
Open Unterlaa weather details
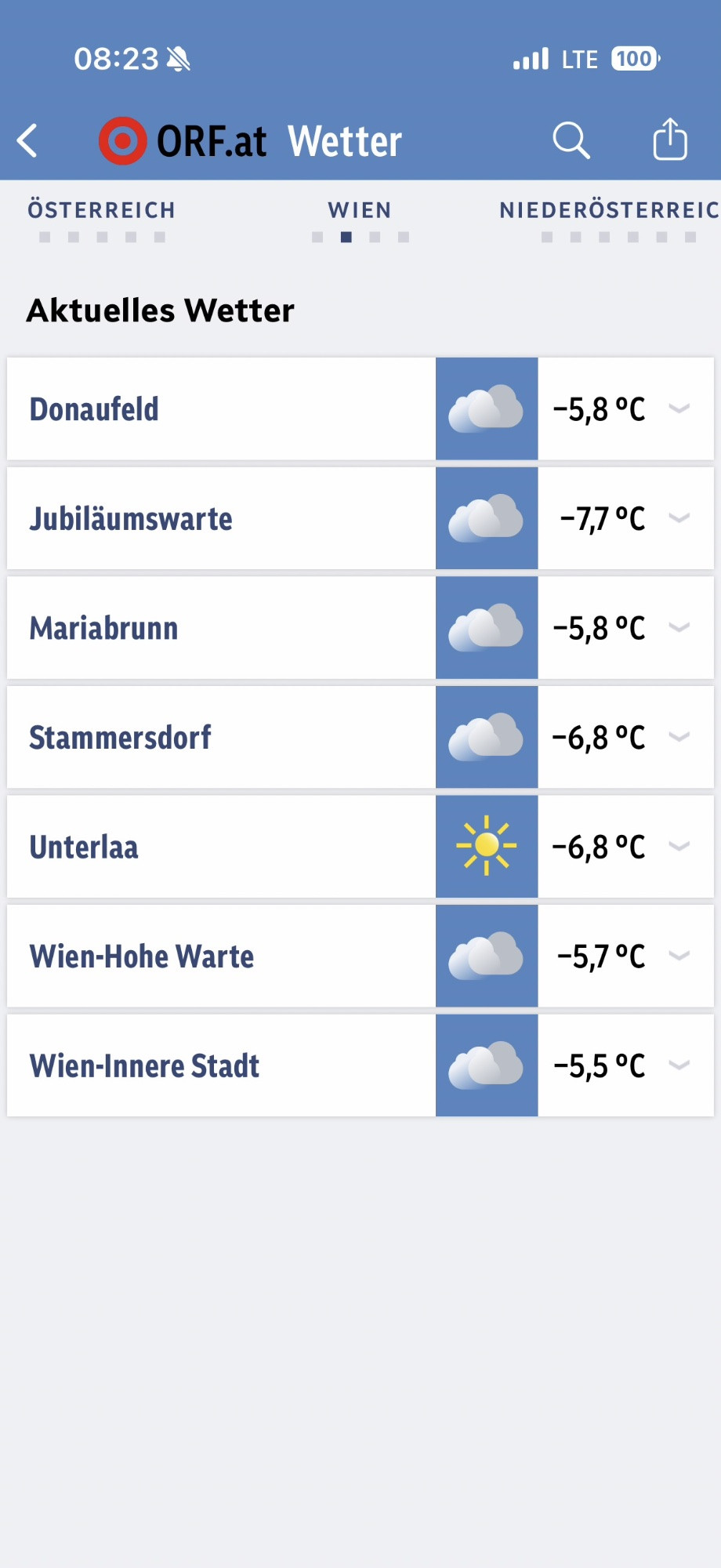[x=679, y=847]
